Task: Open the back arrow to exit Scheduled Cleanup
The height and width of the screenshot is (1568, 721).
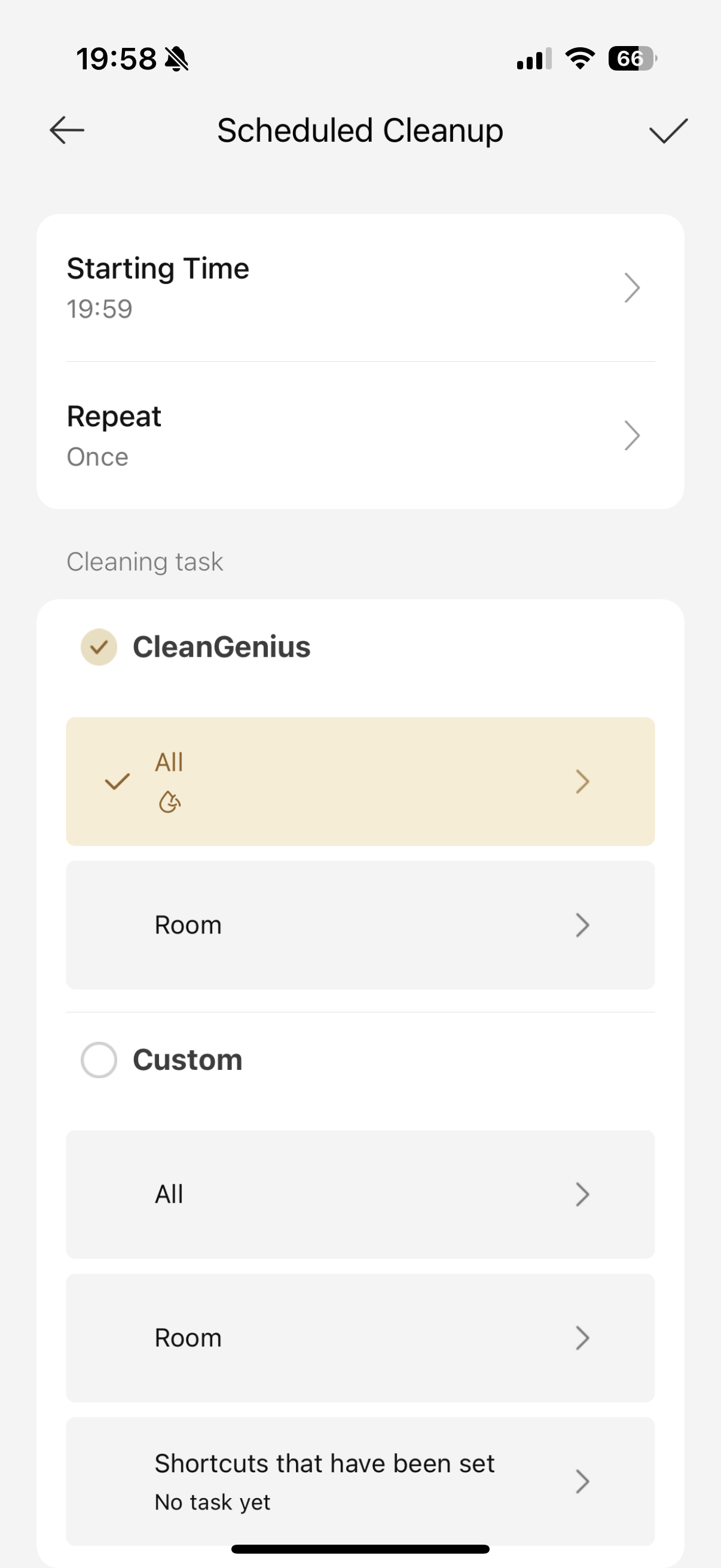Action: pos(66,130)
